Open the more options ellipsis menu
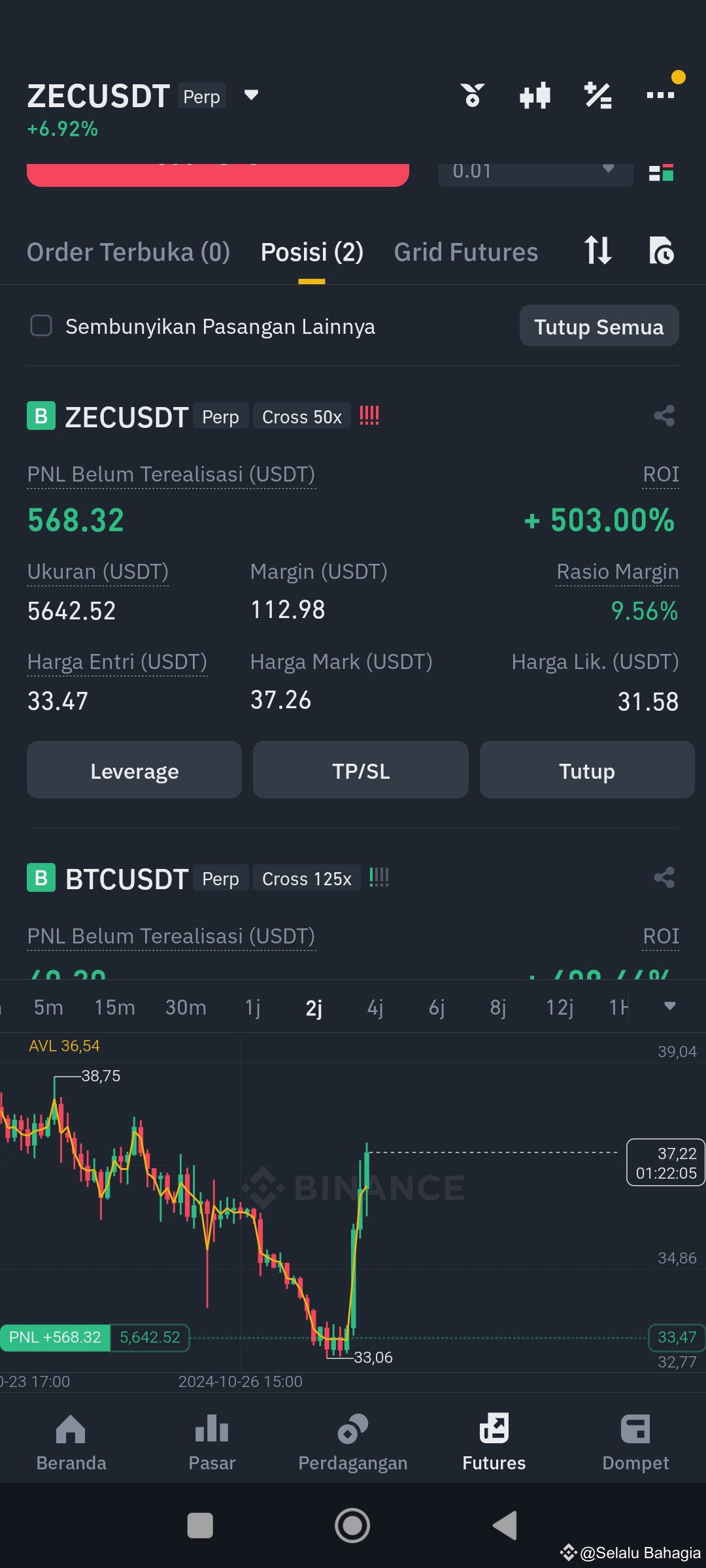This screenshot has width=706, height=1568. pyautogui.click(x=660, y=95)
